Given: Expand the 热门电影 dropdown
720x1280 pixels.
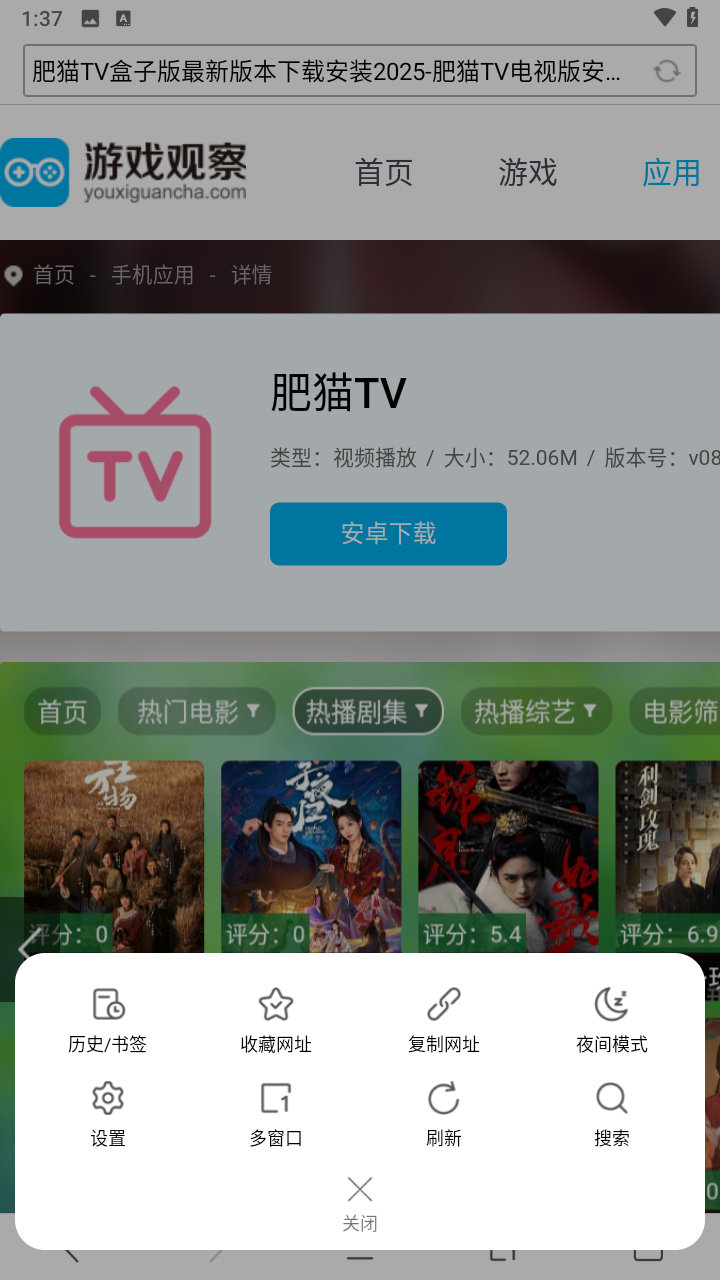Looking at the screenshot, I should point(196,711).
